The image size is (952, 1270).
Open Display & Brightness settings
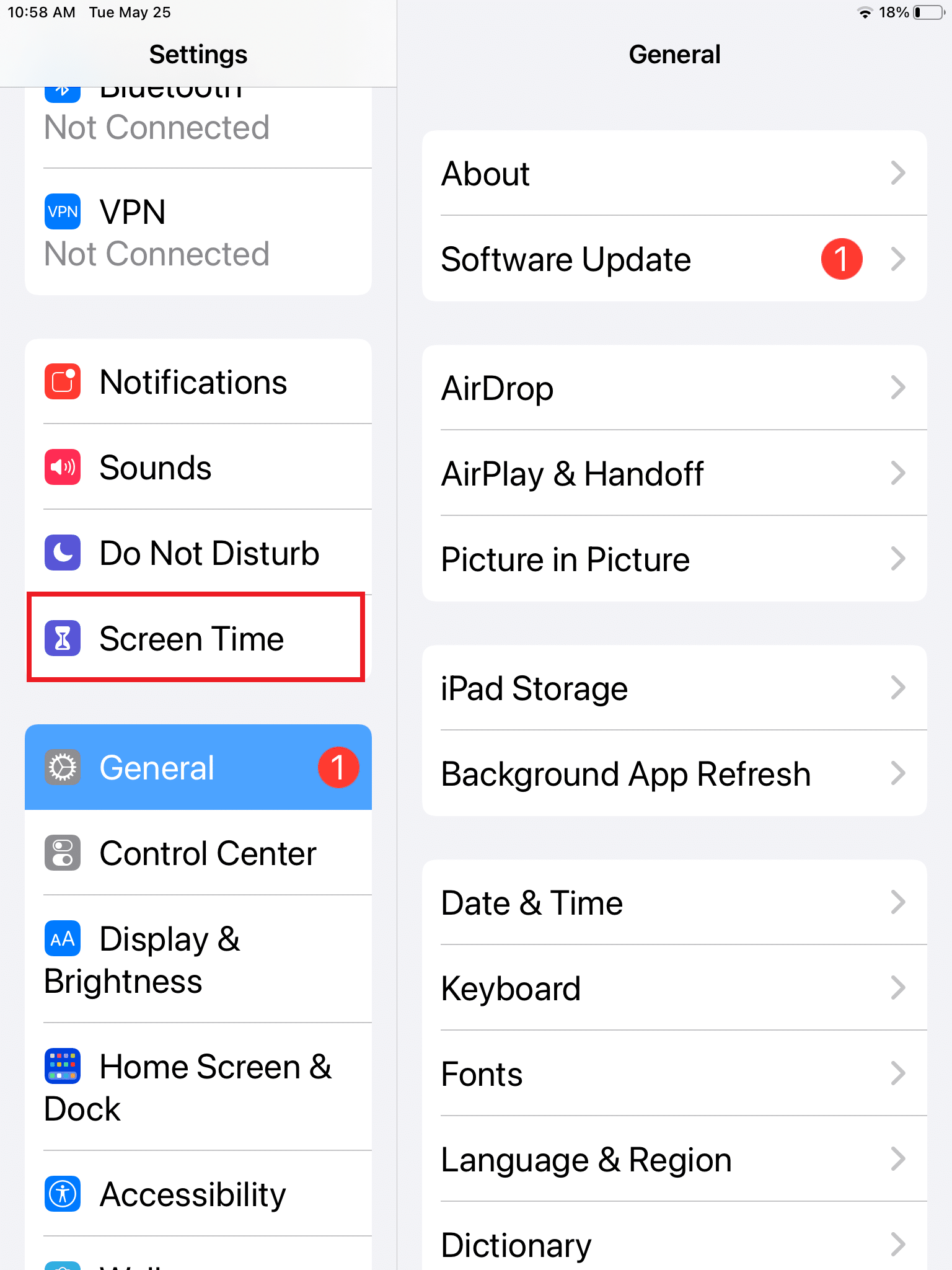[198, 960]
